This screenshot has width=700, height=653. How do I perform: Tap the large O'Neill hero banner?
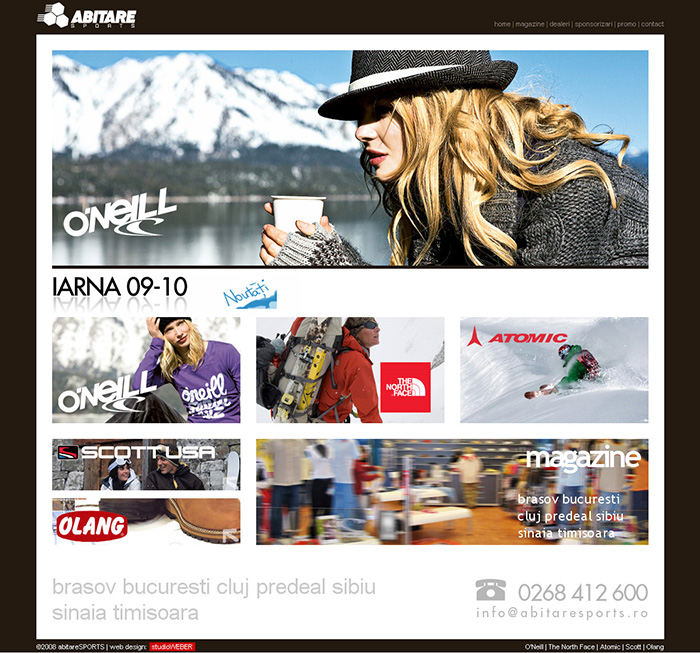click(350, 159)
